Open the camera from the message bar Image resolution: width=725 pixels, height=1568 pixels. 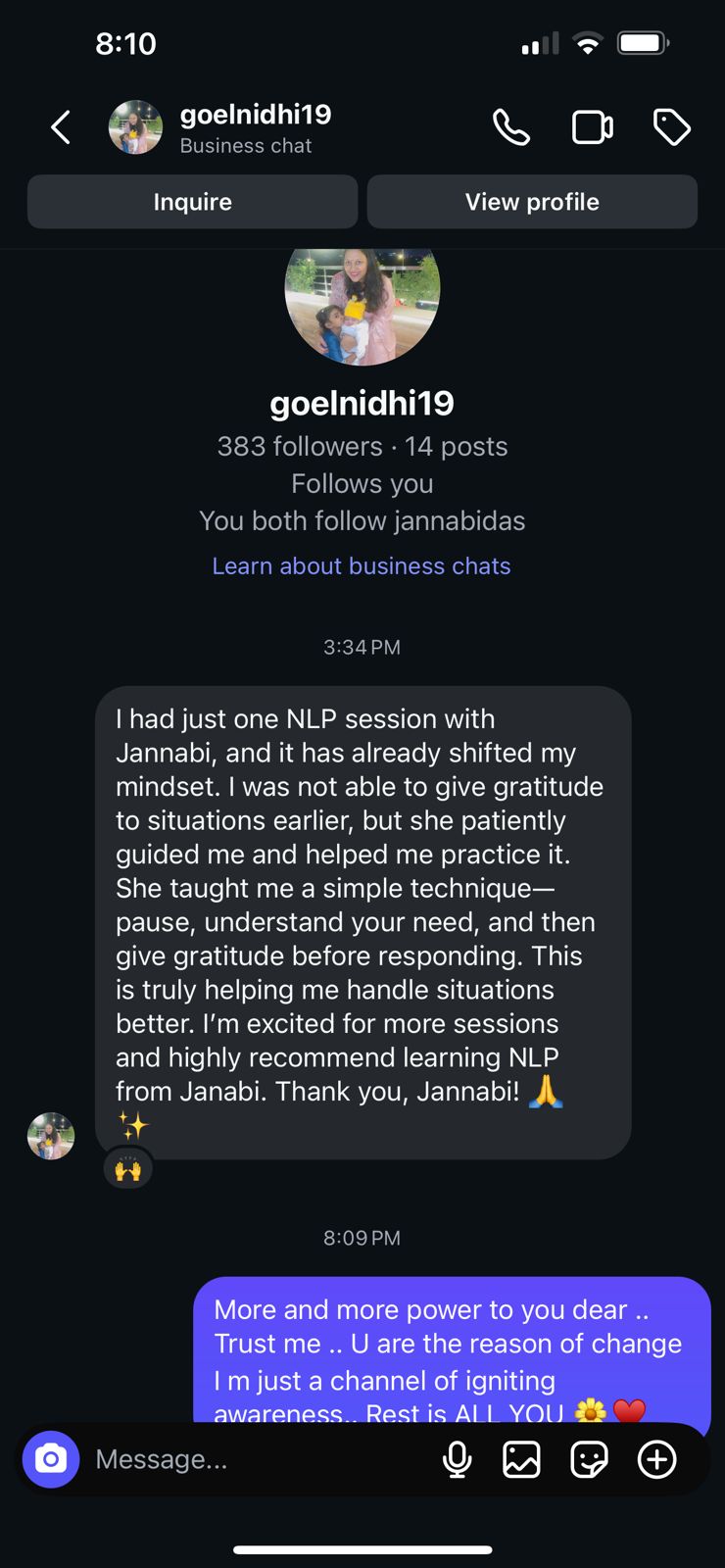coord(51,1459)
